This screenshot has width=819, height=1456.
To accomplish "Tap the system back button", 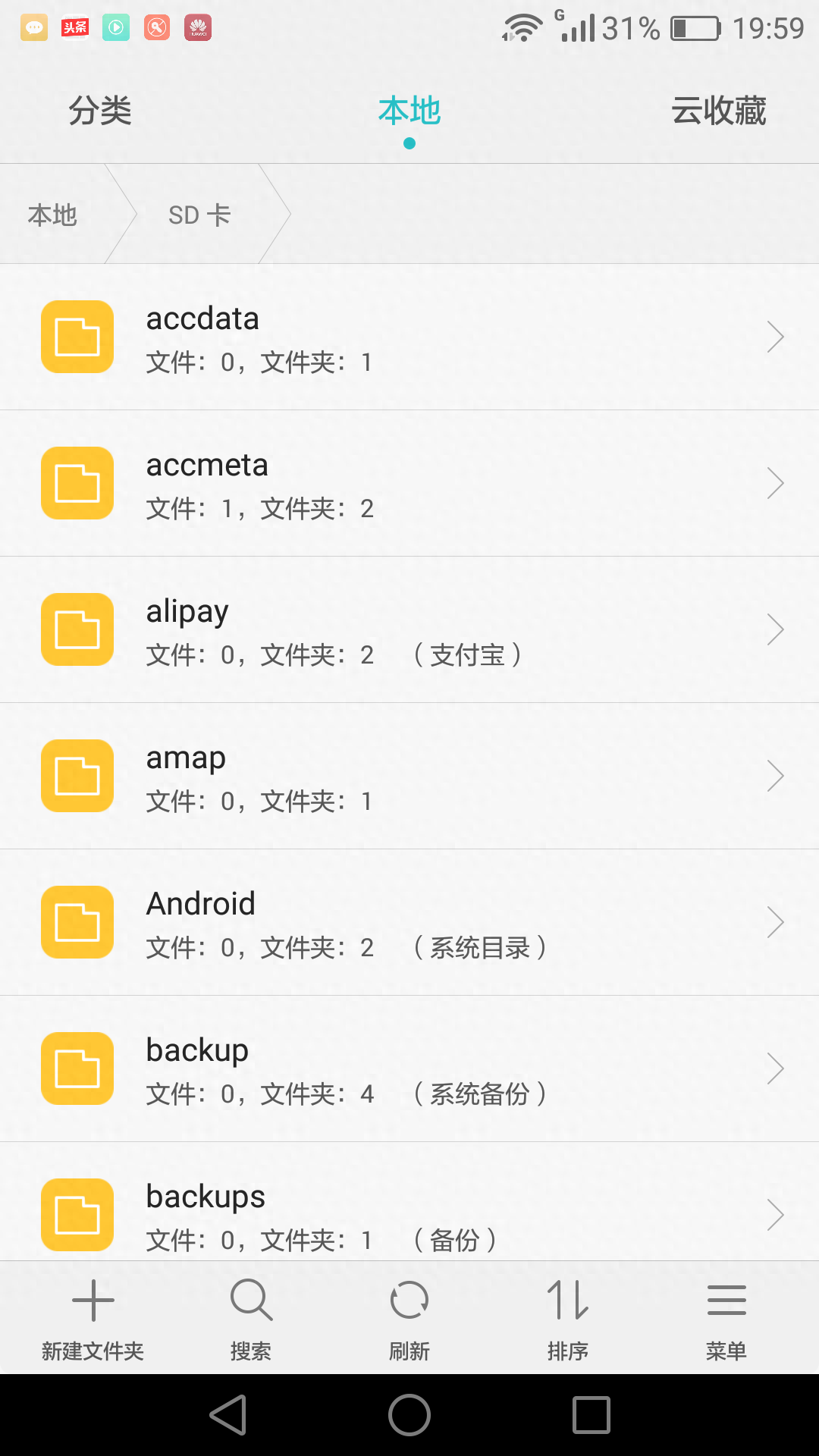I will tap(228, 1415).
